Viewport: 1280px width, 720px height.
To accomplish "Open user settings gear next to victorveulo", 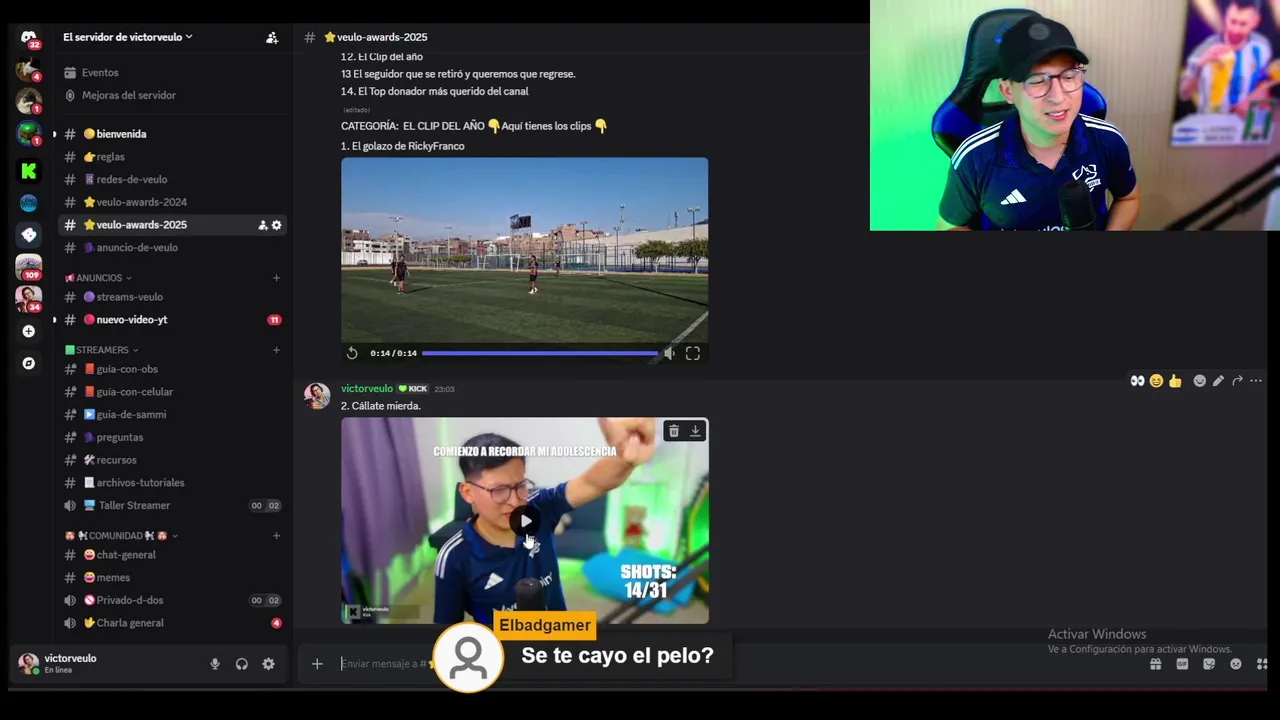I will (268, 664).
